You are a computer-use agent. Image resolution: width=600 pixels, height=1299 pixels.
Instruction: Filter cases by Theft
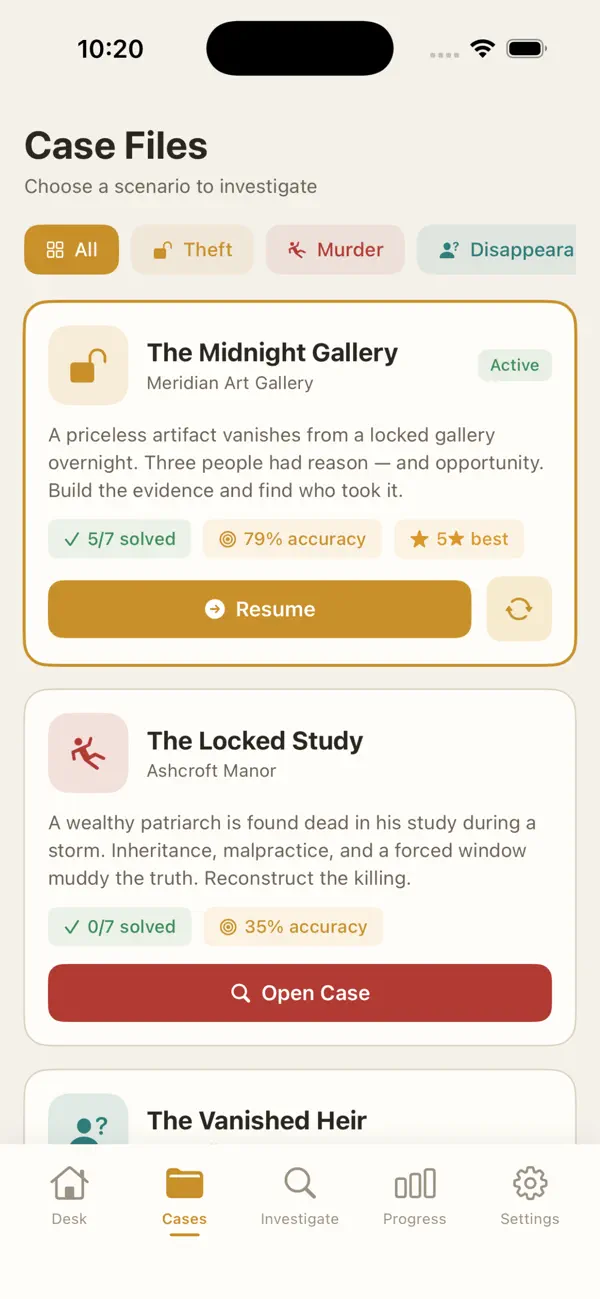(x=192, y=250)
